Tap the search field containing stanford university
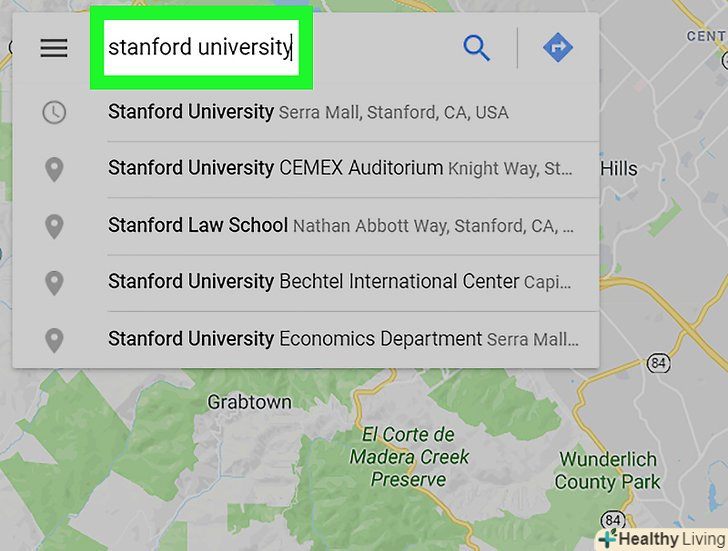The height and width of the screenshot is (551, 728). (x=200, y=47)
